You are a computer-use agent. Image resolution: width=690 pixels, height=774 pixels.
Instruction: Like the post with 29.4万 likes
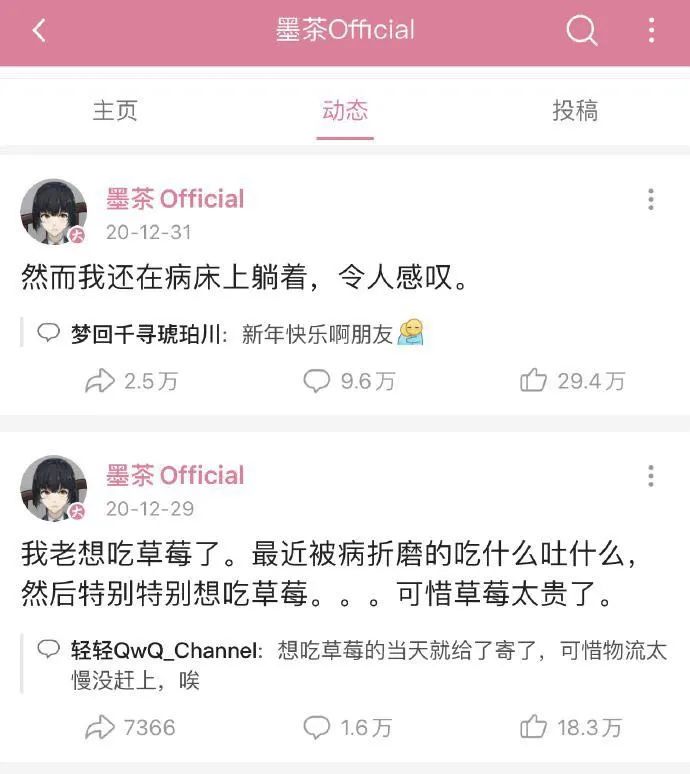click(572, 381)
